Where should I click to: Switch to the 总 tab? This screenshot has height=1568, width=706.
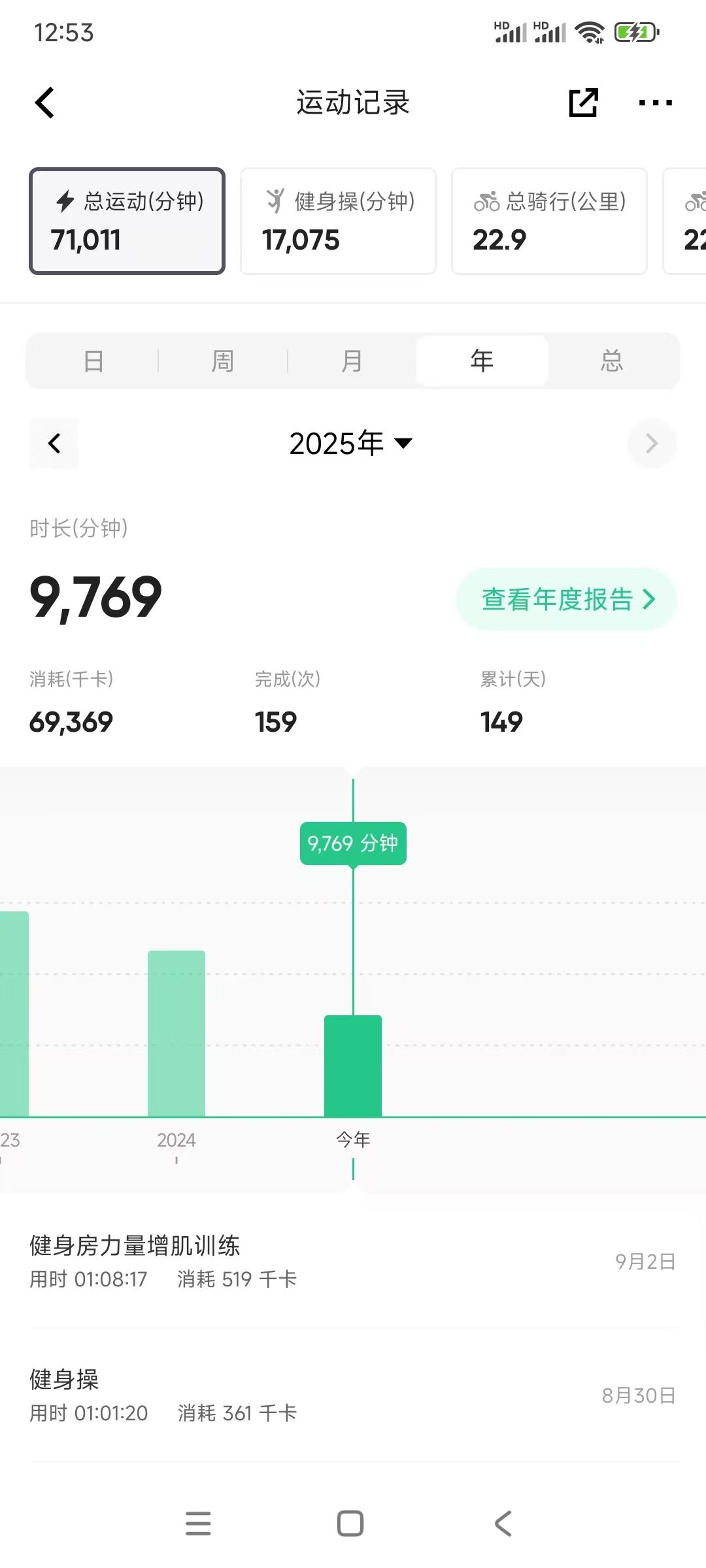[x=612, y=360]
